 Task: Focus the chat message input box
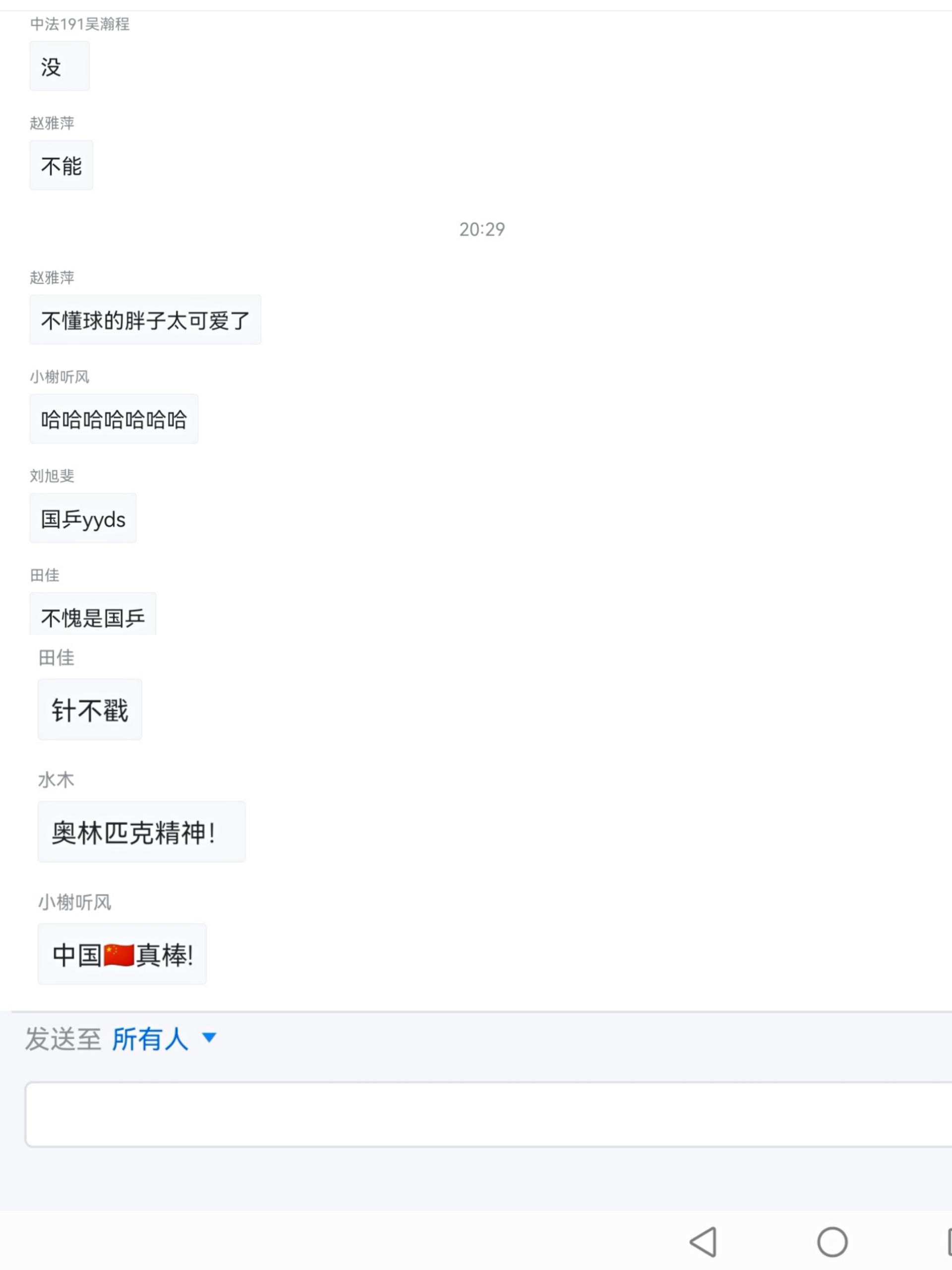(x=488, y=1114)
